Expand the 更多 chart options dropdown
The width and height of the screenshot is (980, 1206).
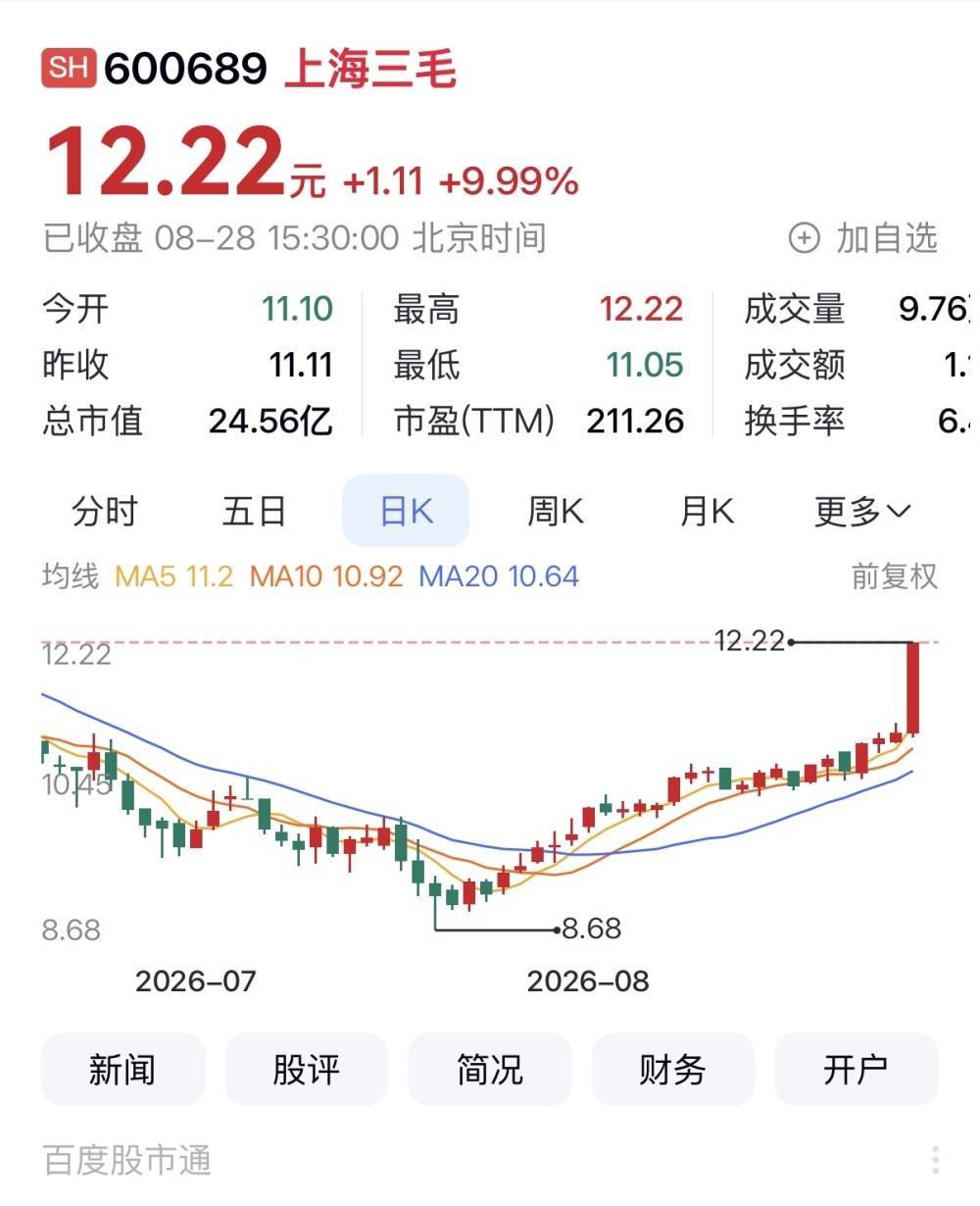pos(862,511)
